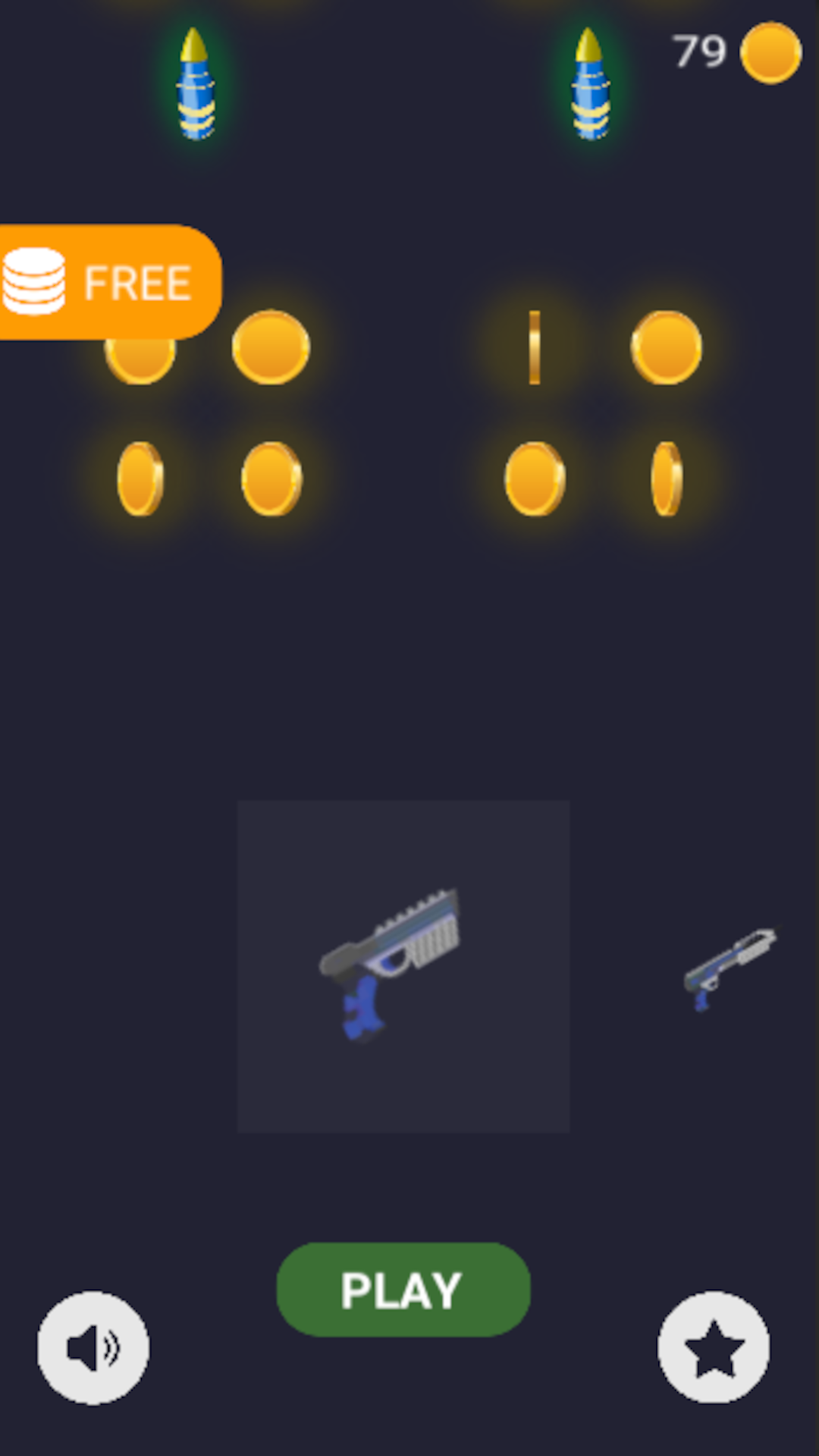Select the shotgun weapon thumbnail
The width and height of the screenshot is (819, 1456).
(729, 968)
